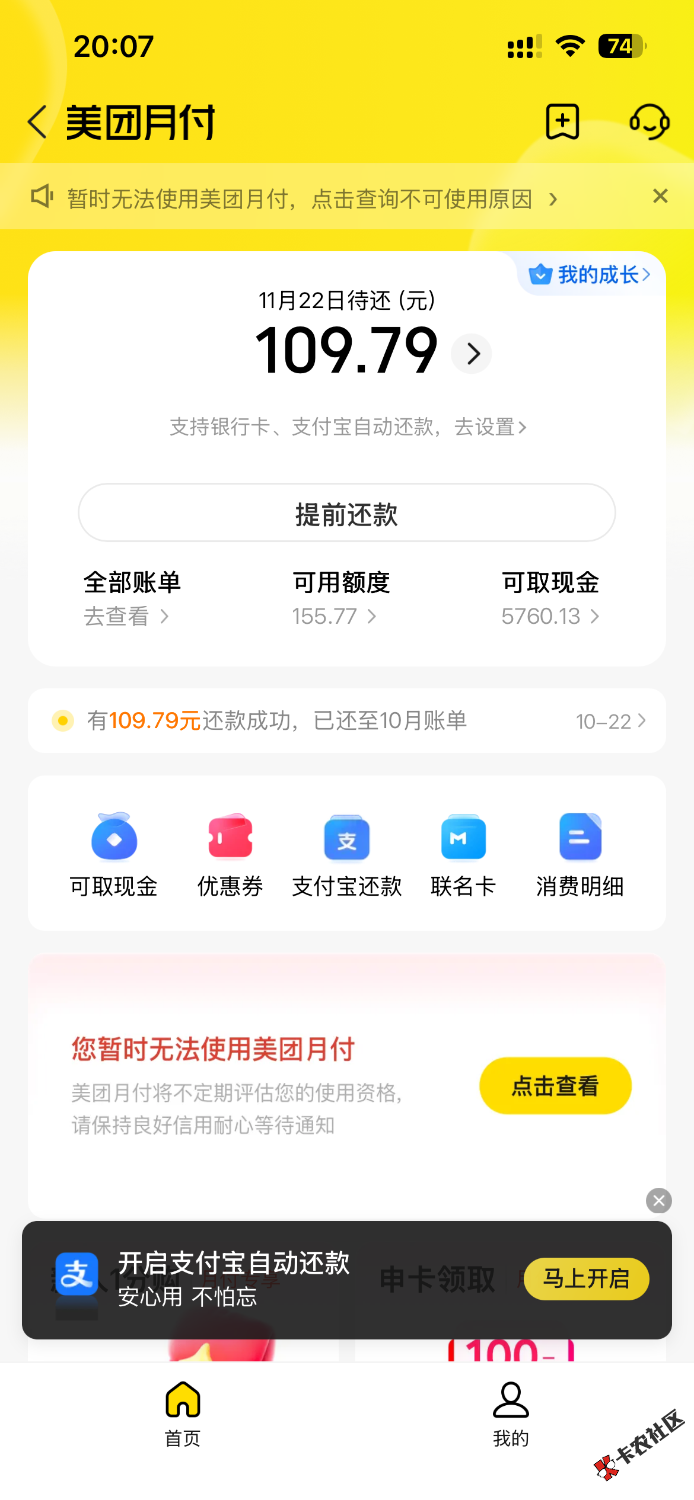Contact customer service via headset icon
This screenshot has height=1500, width=694.
point(649,122)
